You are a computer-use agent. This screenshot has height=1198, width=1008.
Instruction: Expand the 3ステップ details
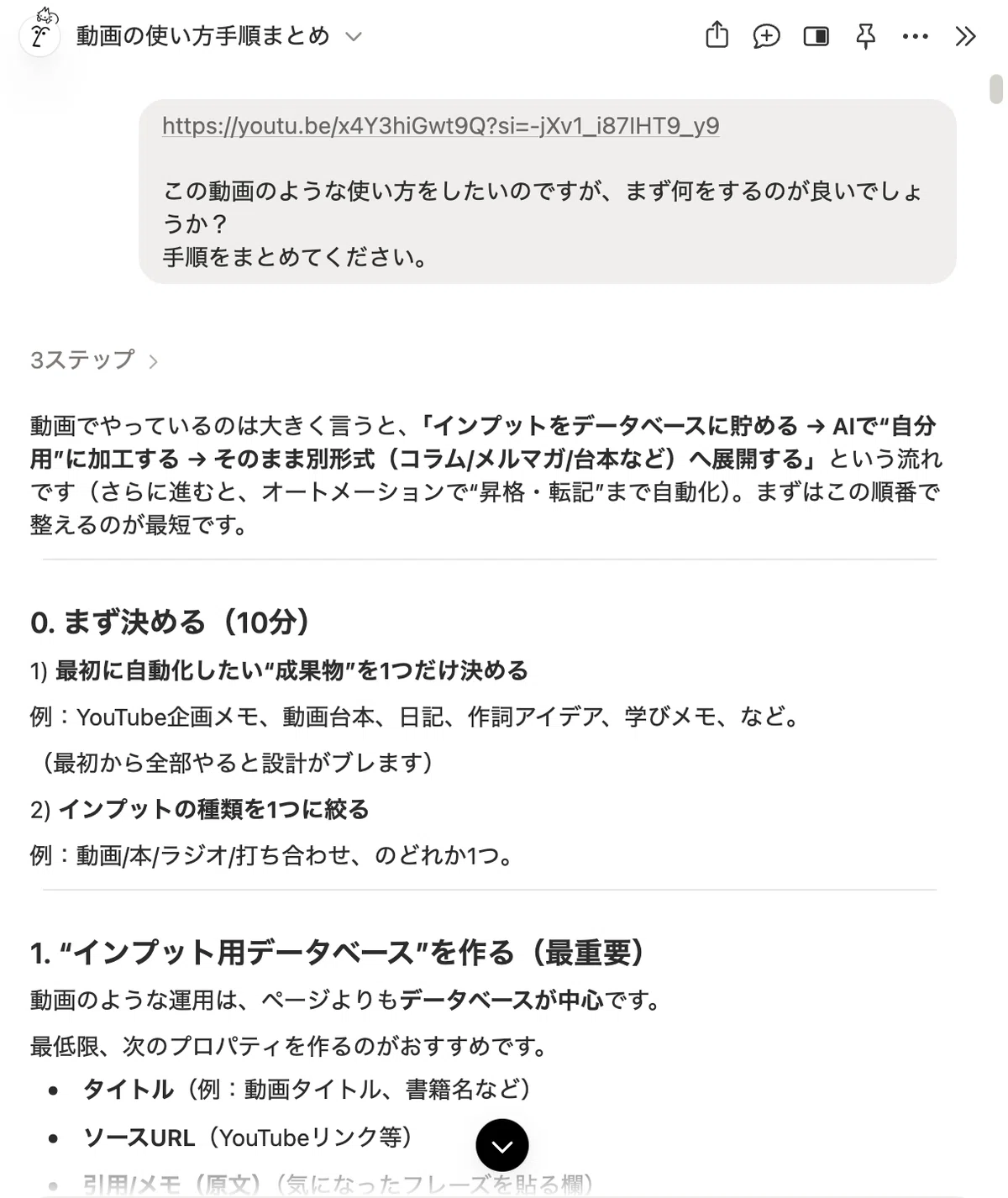tap(94, 360)
